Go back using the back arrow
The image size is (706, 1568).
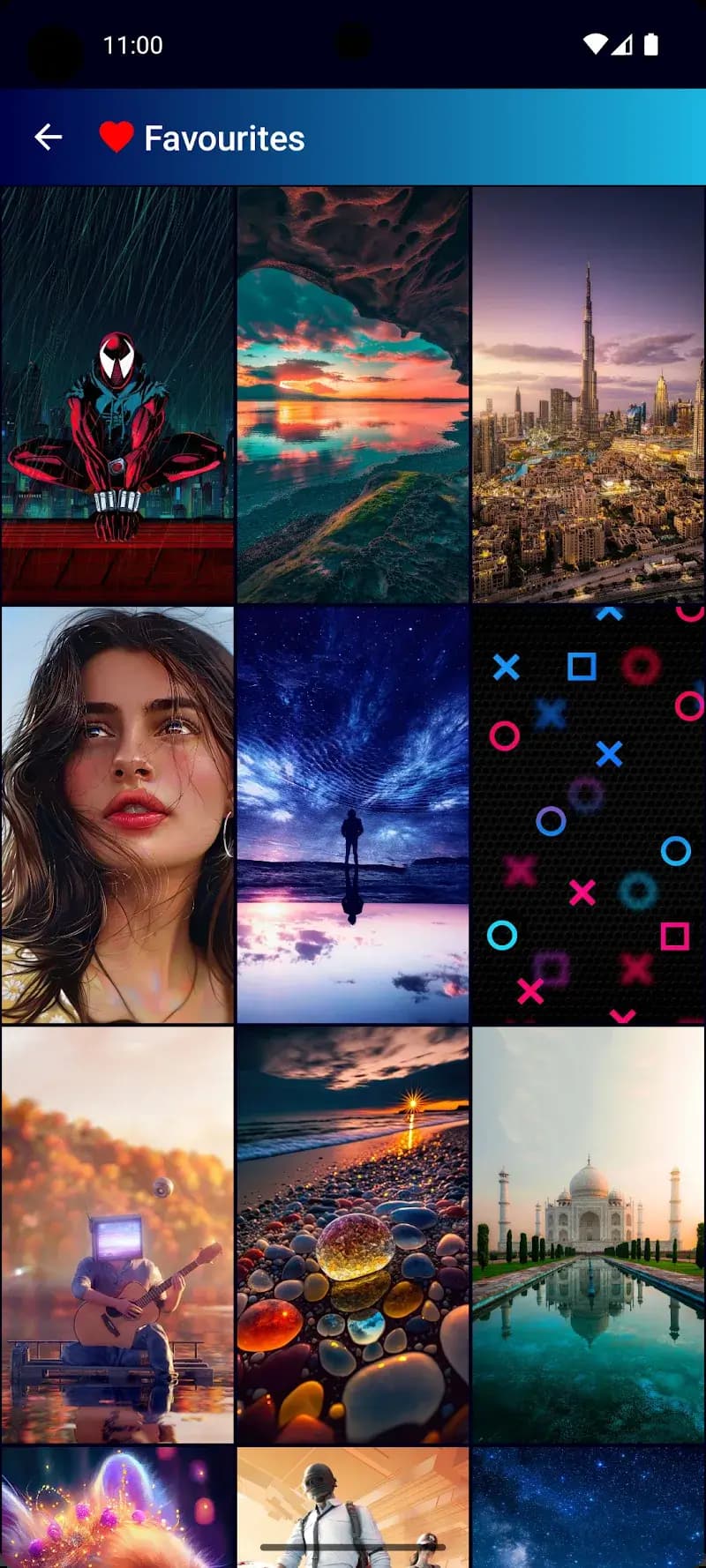48,137
